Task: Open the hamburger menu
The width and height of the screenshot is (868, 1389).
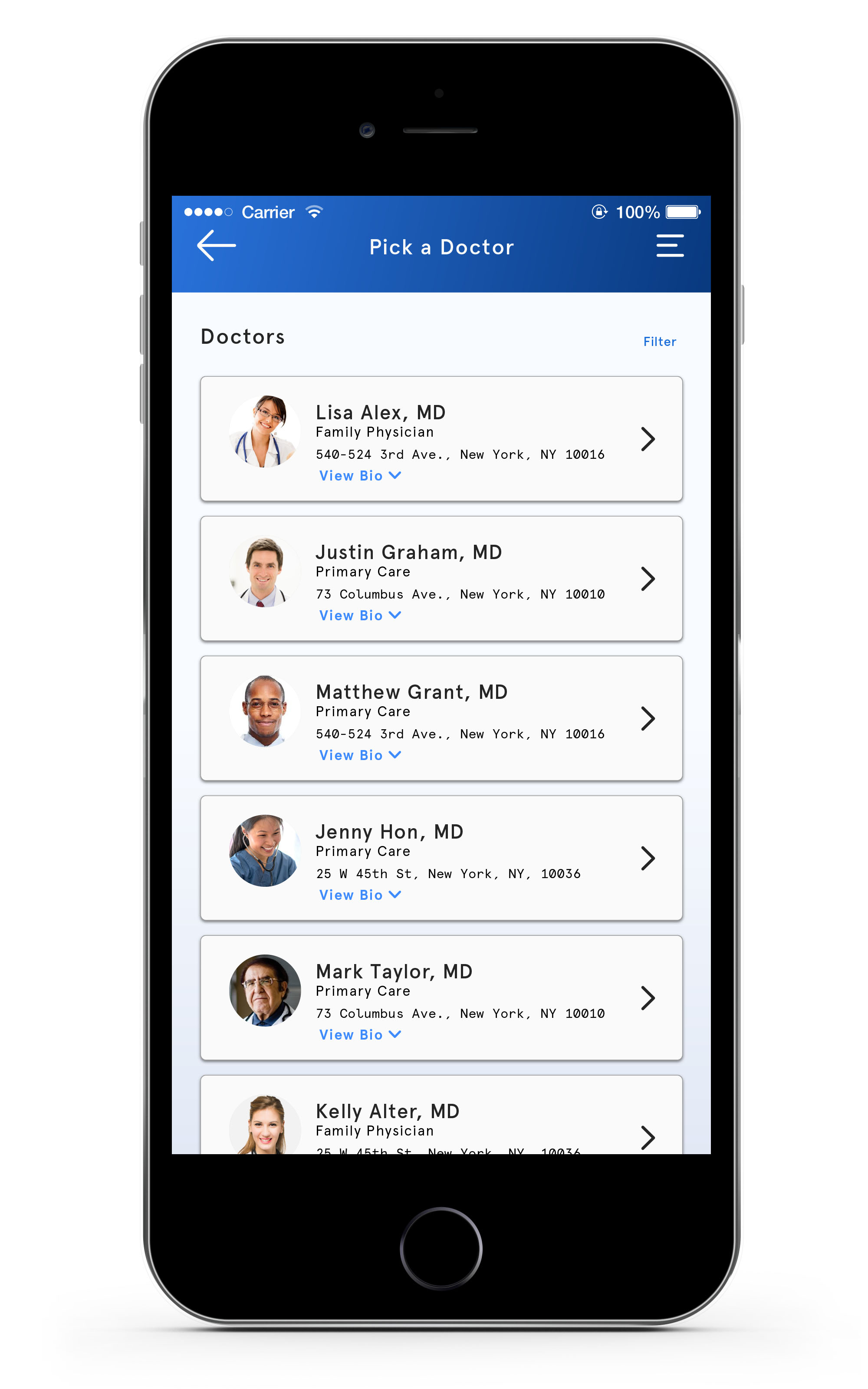Action: coord(669,246)
